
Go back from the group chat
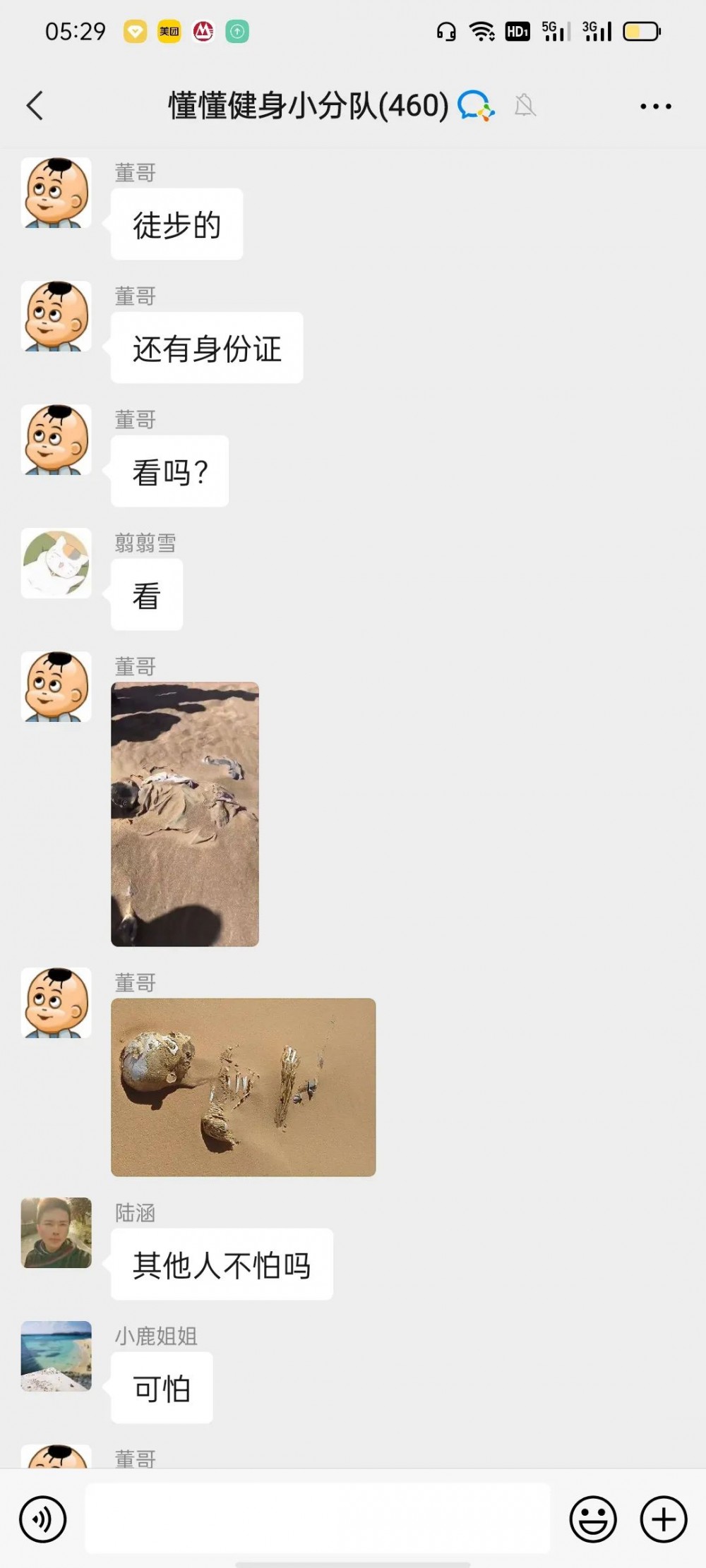point(35,107)
